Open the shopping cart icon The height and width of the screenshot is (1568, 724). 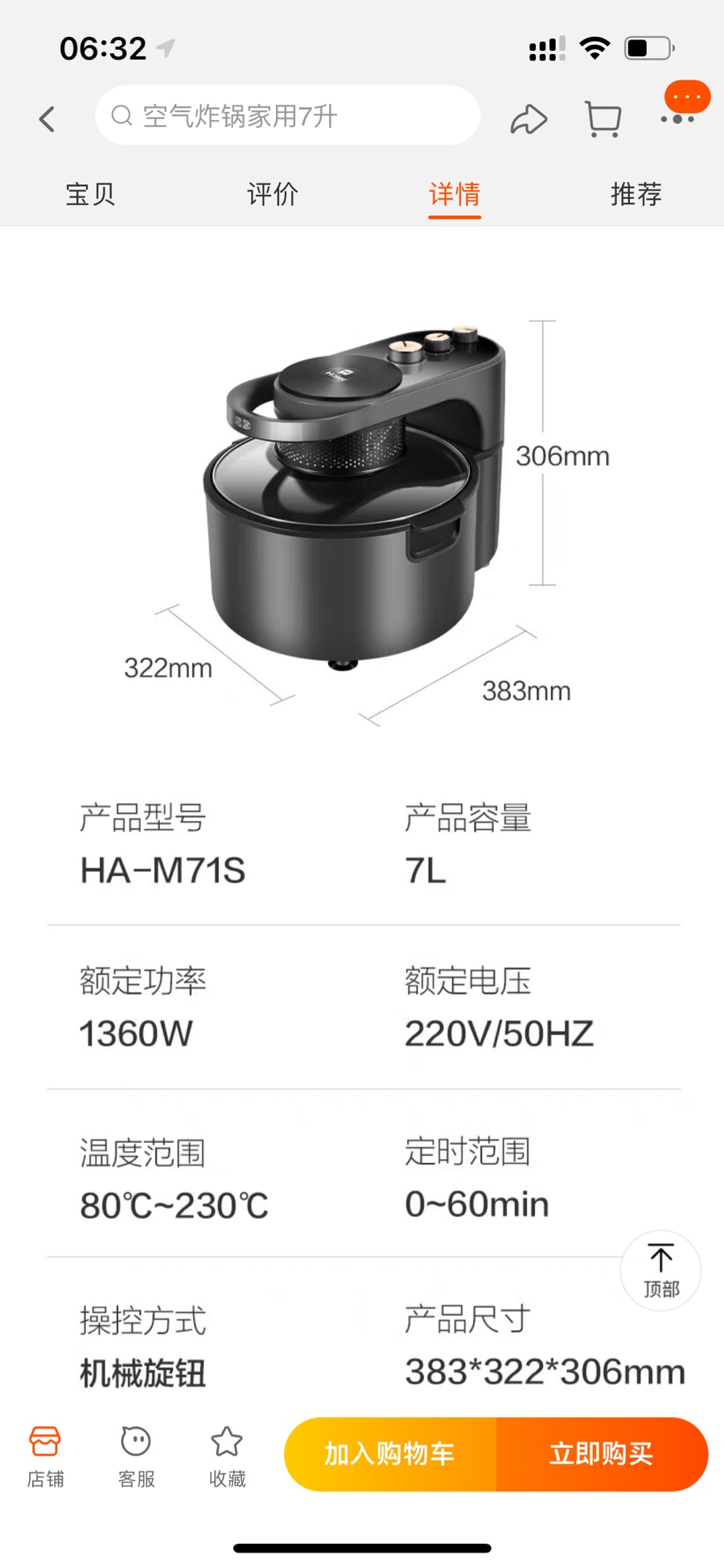click(603, 119)
